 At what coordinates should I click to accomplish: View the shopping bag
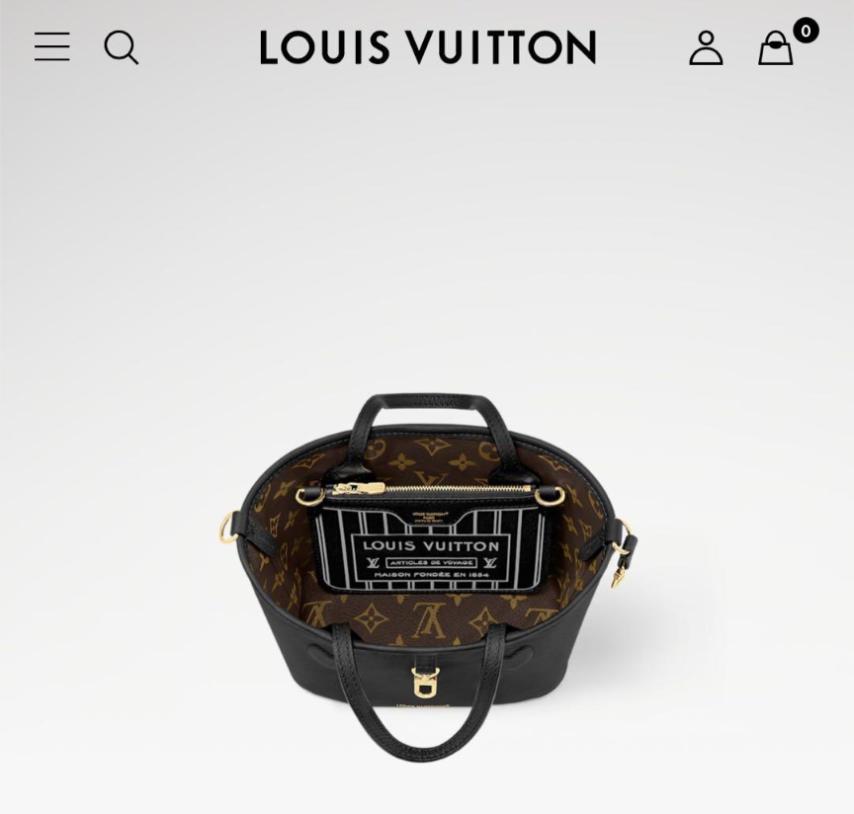pyautogui.click(x=776, y=47)
